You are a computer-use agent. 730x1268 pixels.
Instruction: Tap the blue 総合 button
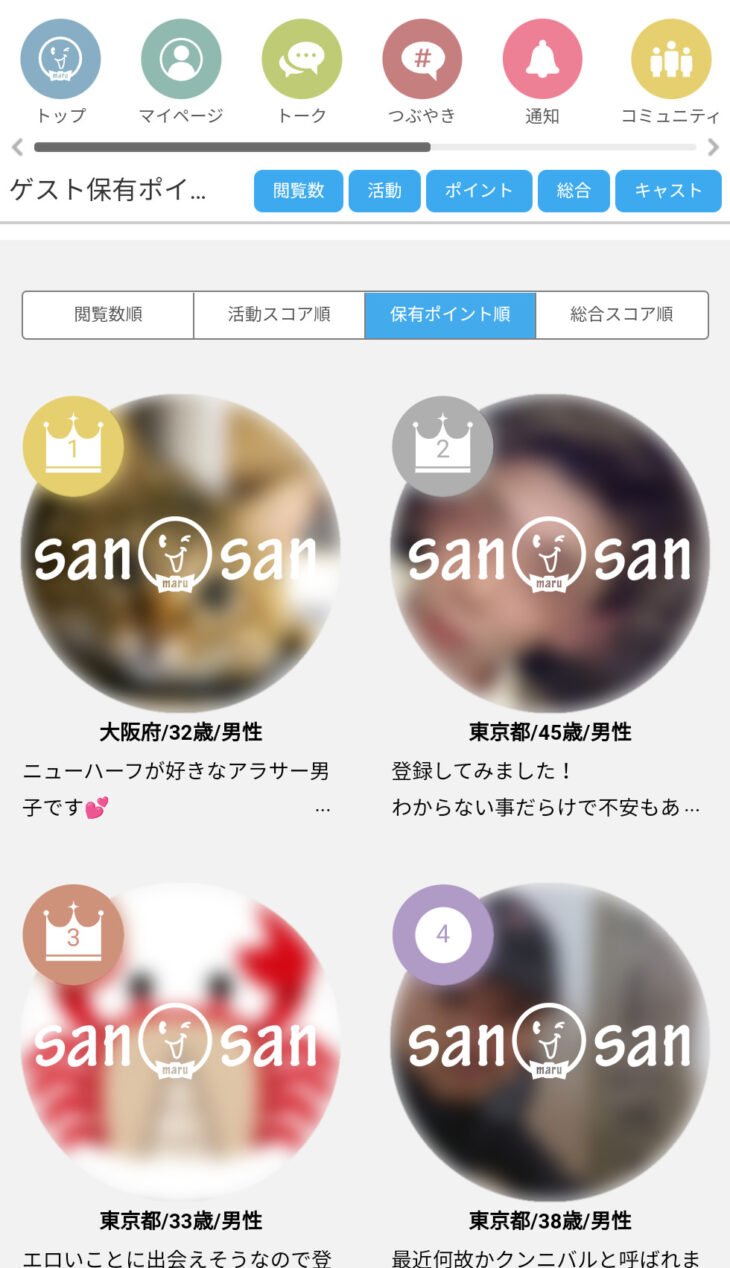(x=573, y=191)
